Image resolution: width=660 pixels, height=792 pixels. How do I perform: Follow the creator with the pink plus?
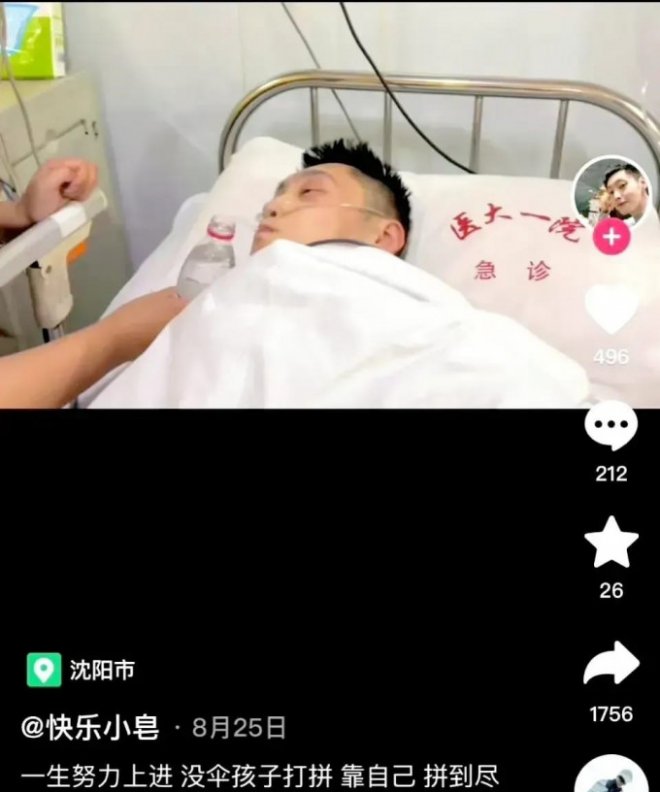pos(611,238)
